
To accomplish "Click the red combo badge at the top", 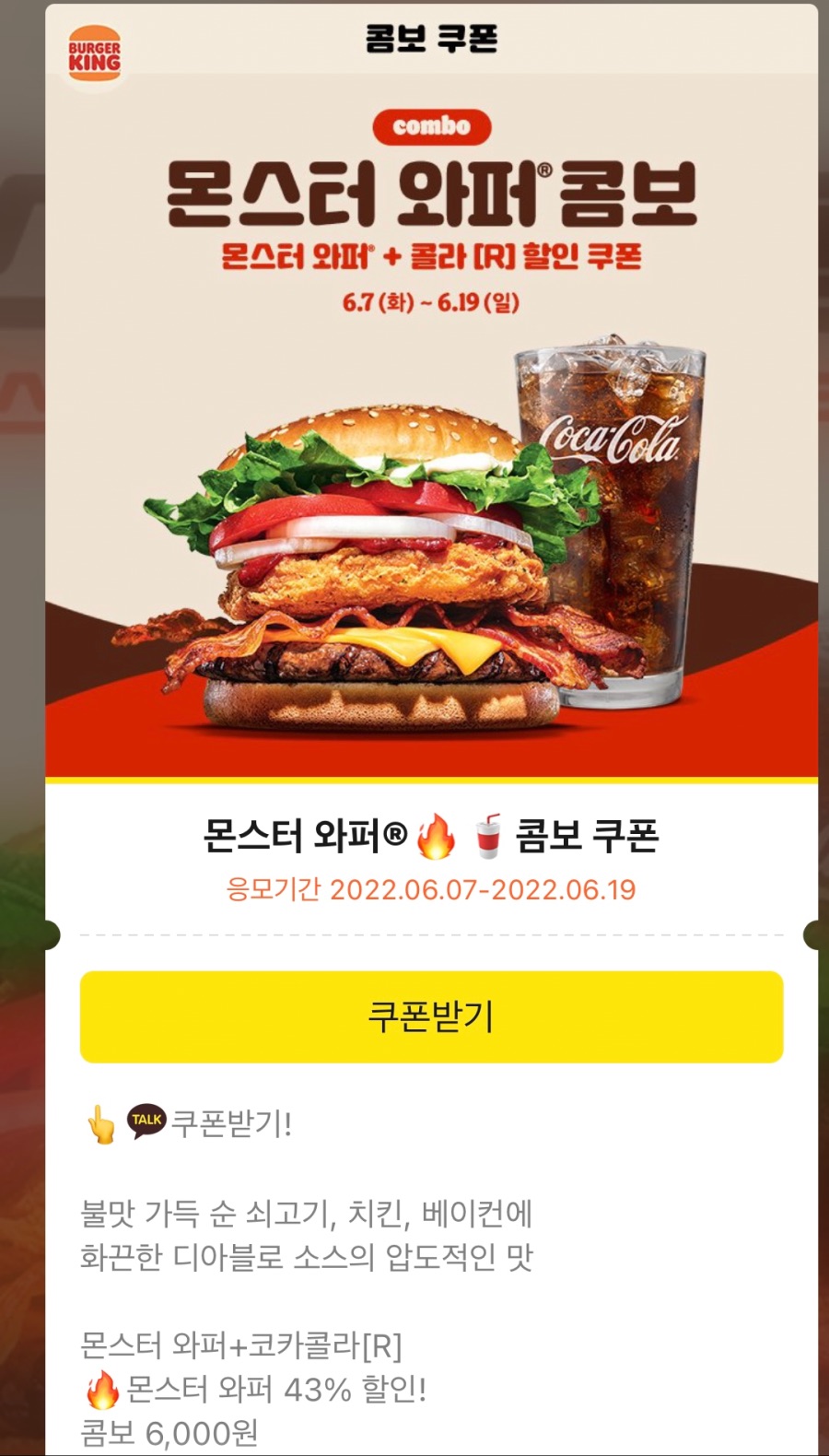I will pyautogui.click(x=428, y=124).
